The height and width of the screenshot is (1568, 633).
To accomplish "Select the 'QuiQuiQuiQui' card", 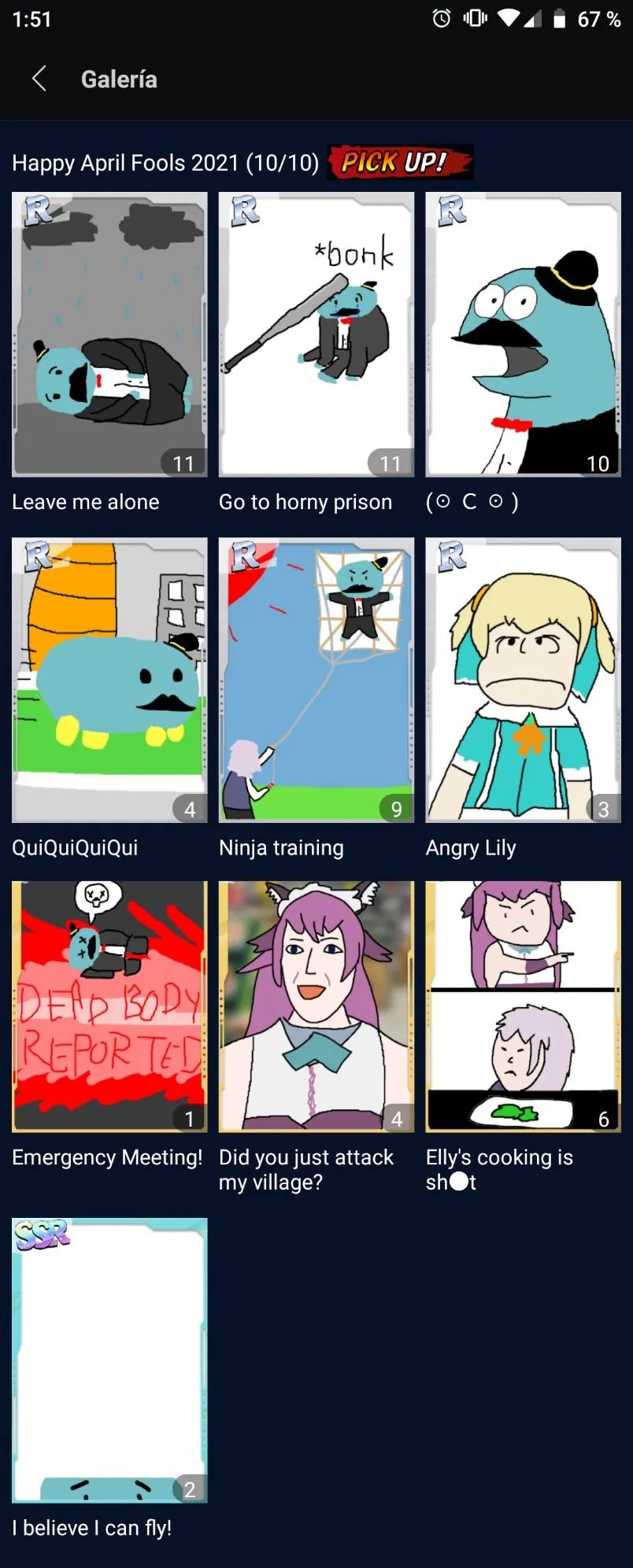I will (109, 680).
